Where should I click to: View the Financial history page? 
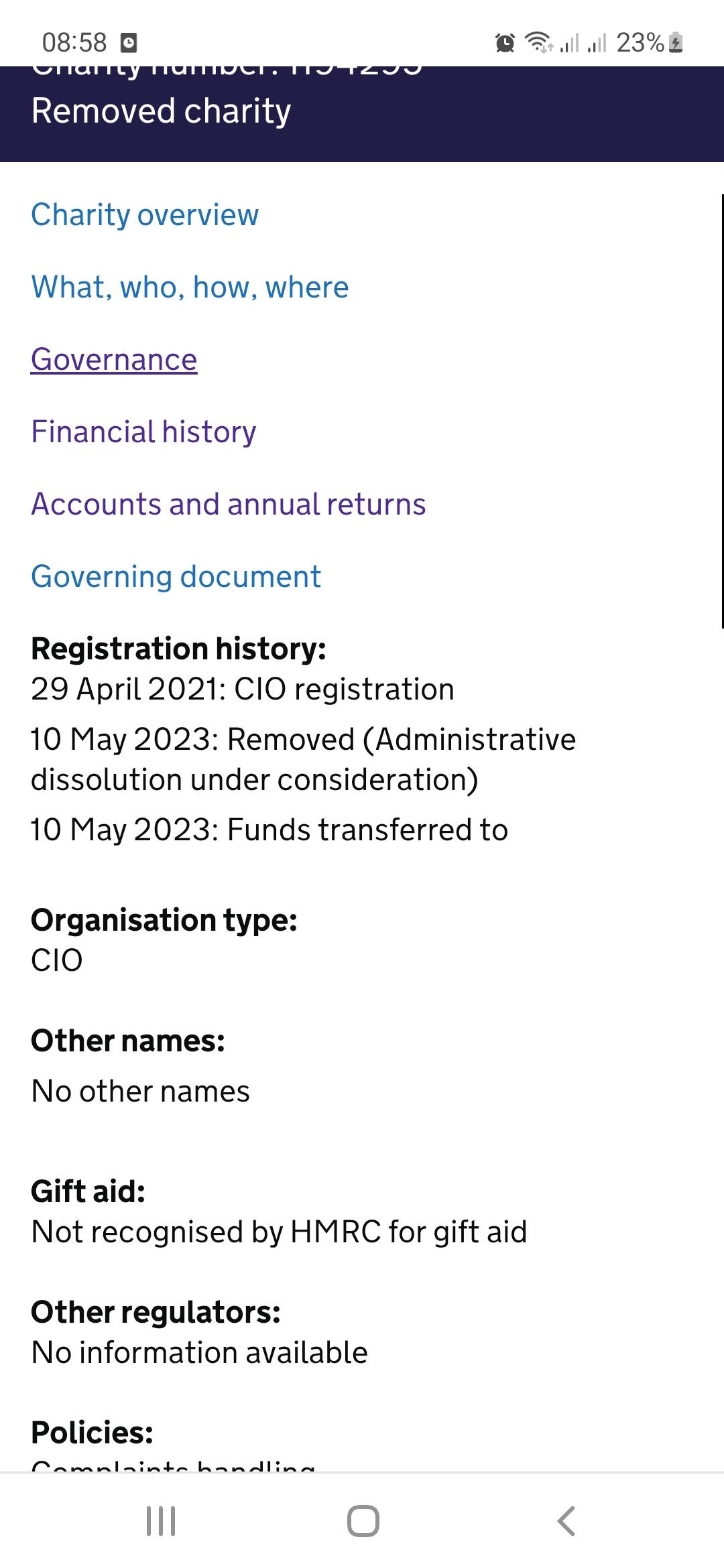(x=143, y=432)
